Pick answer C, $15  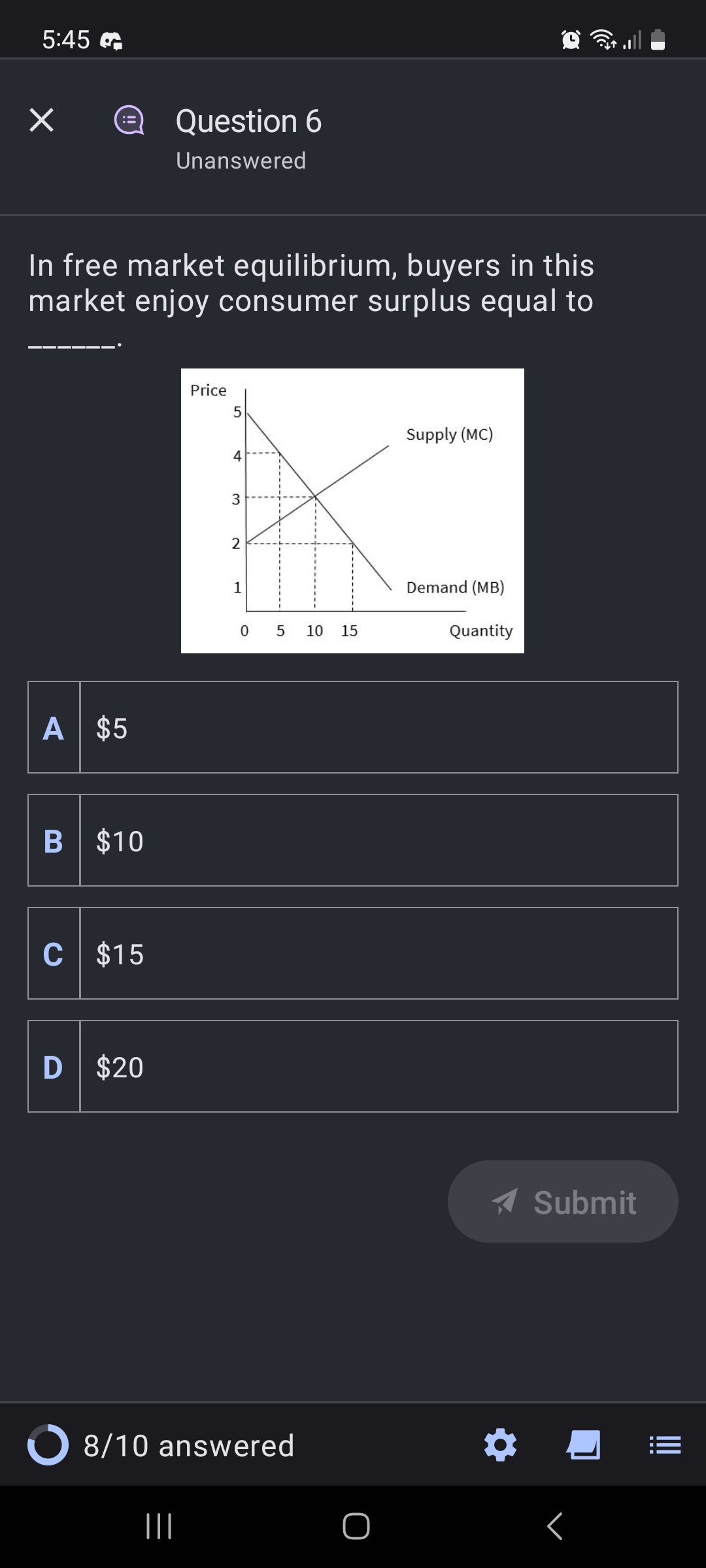[x=353, y=953]
